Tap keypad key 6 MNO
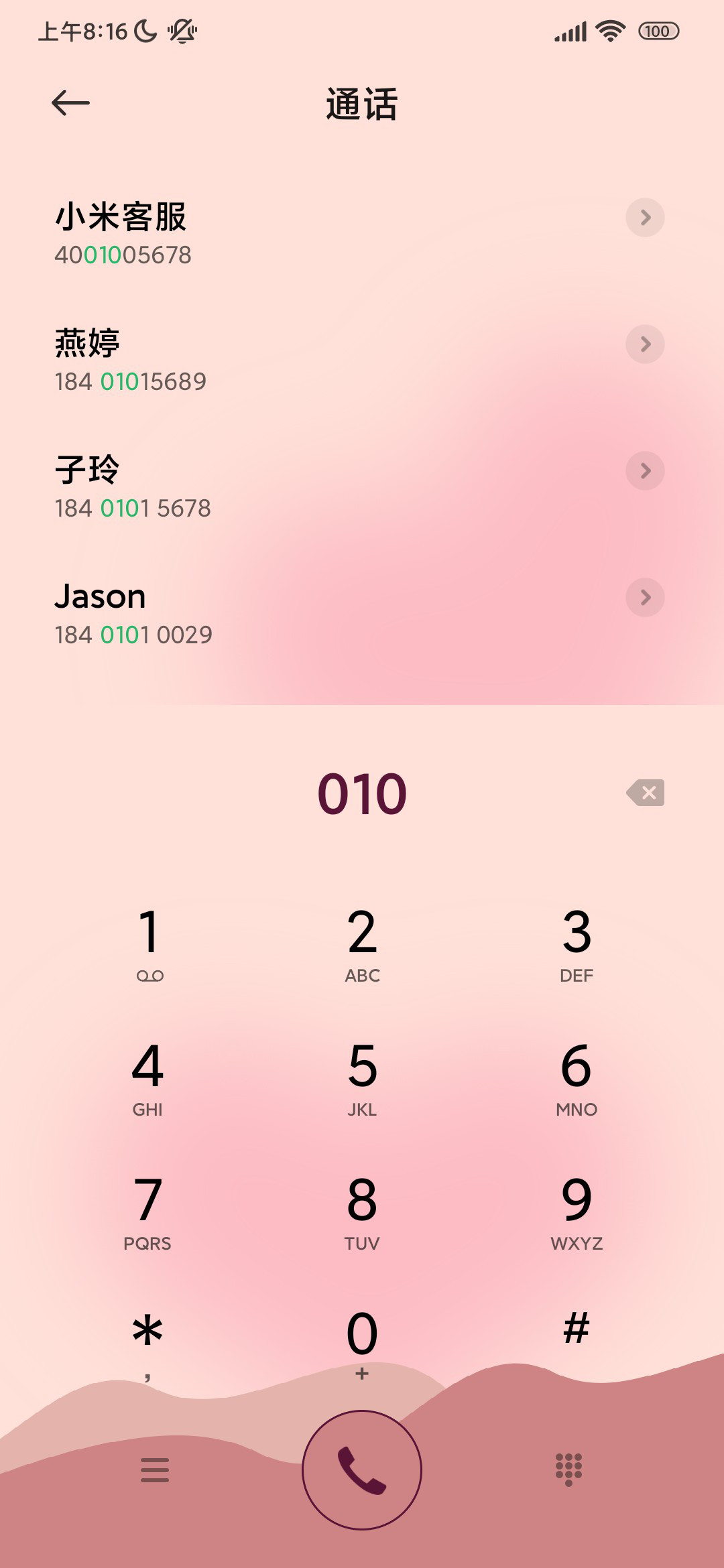 pos(577,1079)
